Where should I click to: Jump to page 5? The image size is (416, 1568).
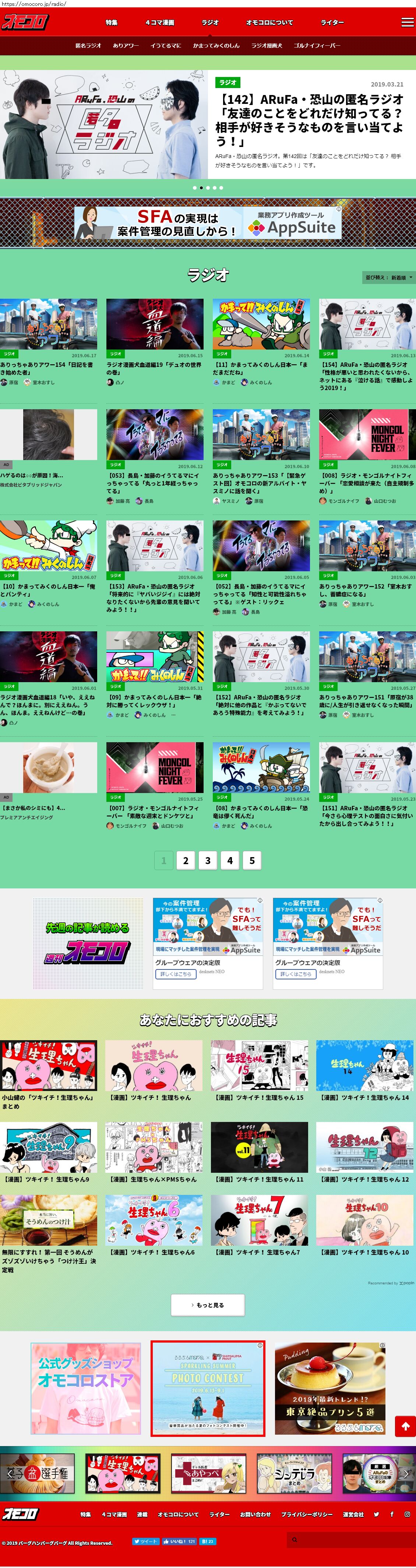click(252, 860)
